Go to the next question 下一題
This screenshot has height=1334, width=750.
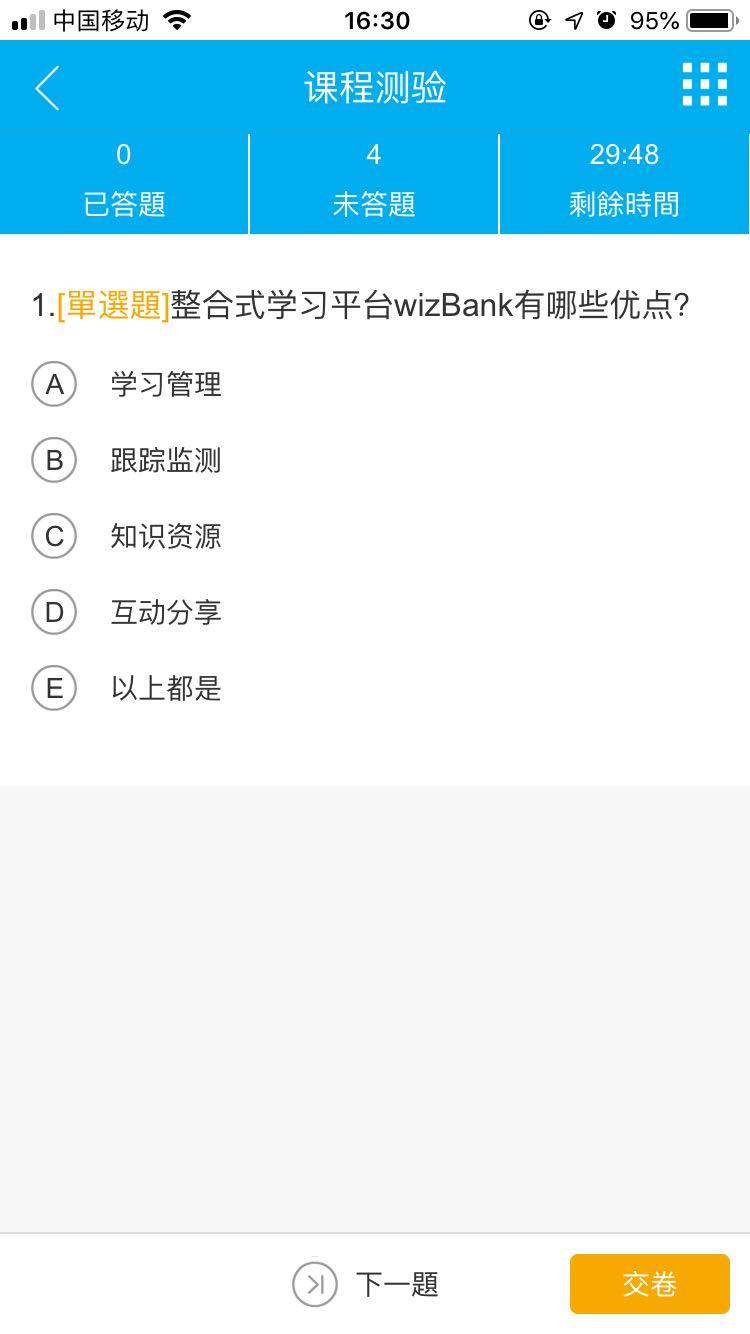pyautogui.click(x=366, y=1284)
